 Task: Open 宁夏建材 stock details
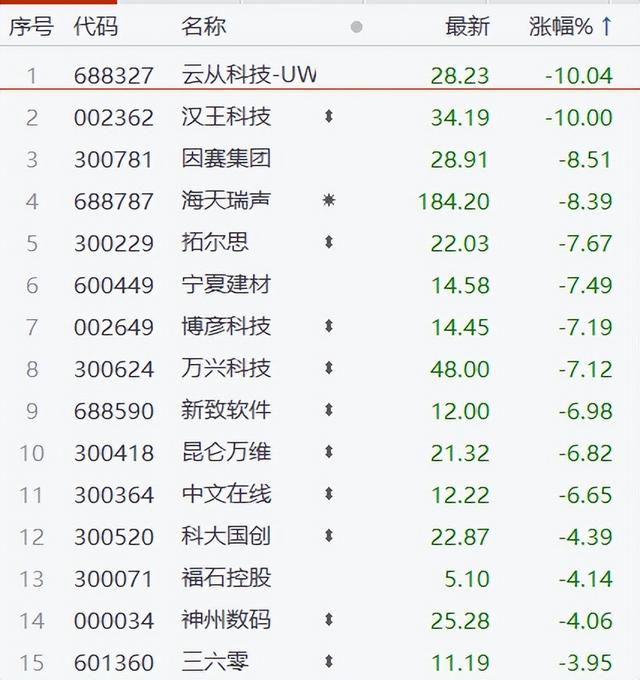pos(226,285)
